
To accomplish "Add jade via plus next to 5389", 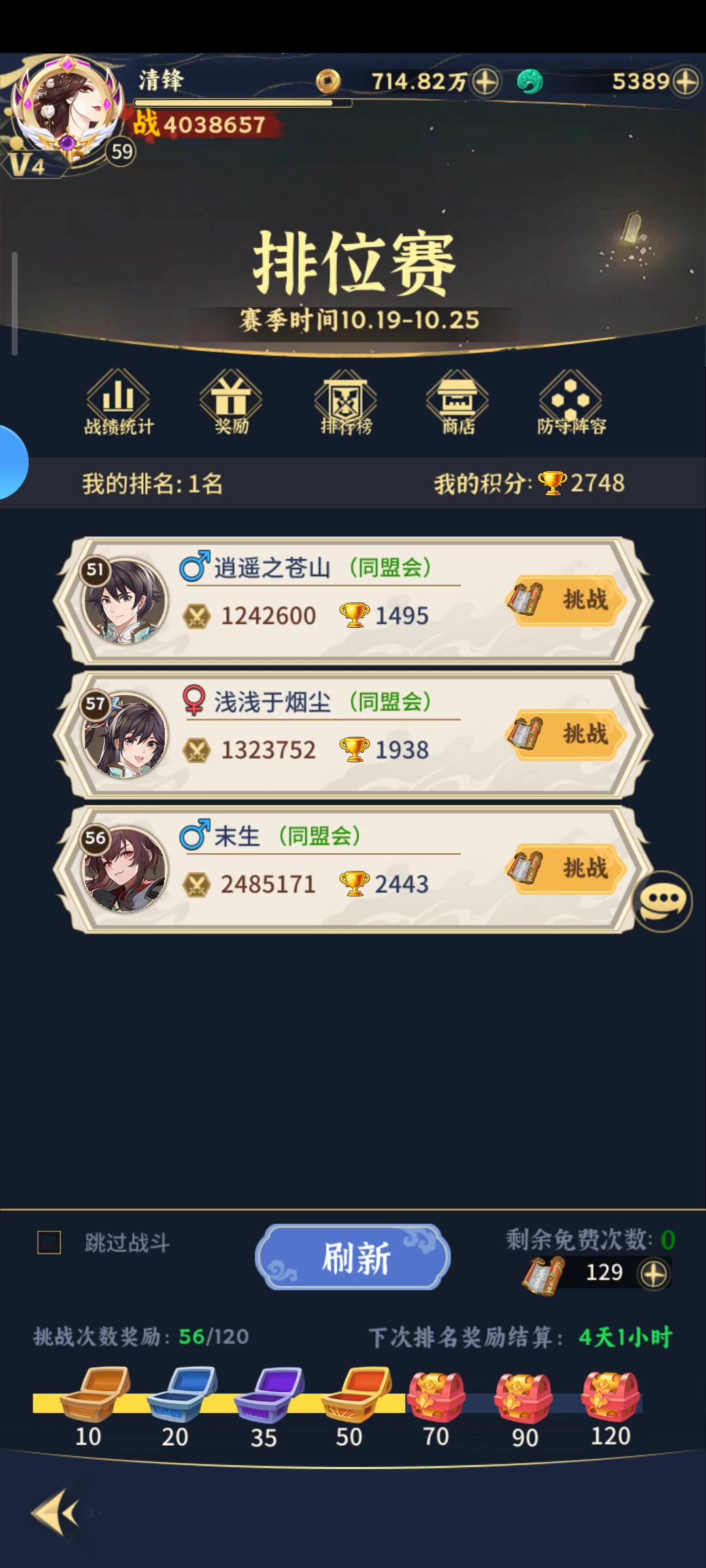I will click(x=686, y=82).
